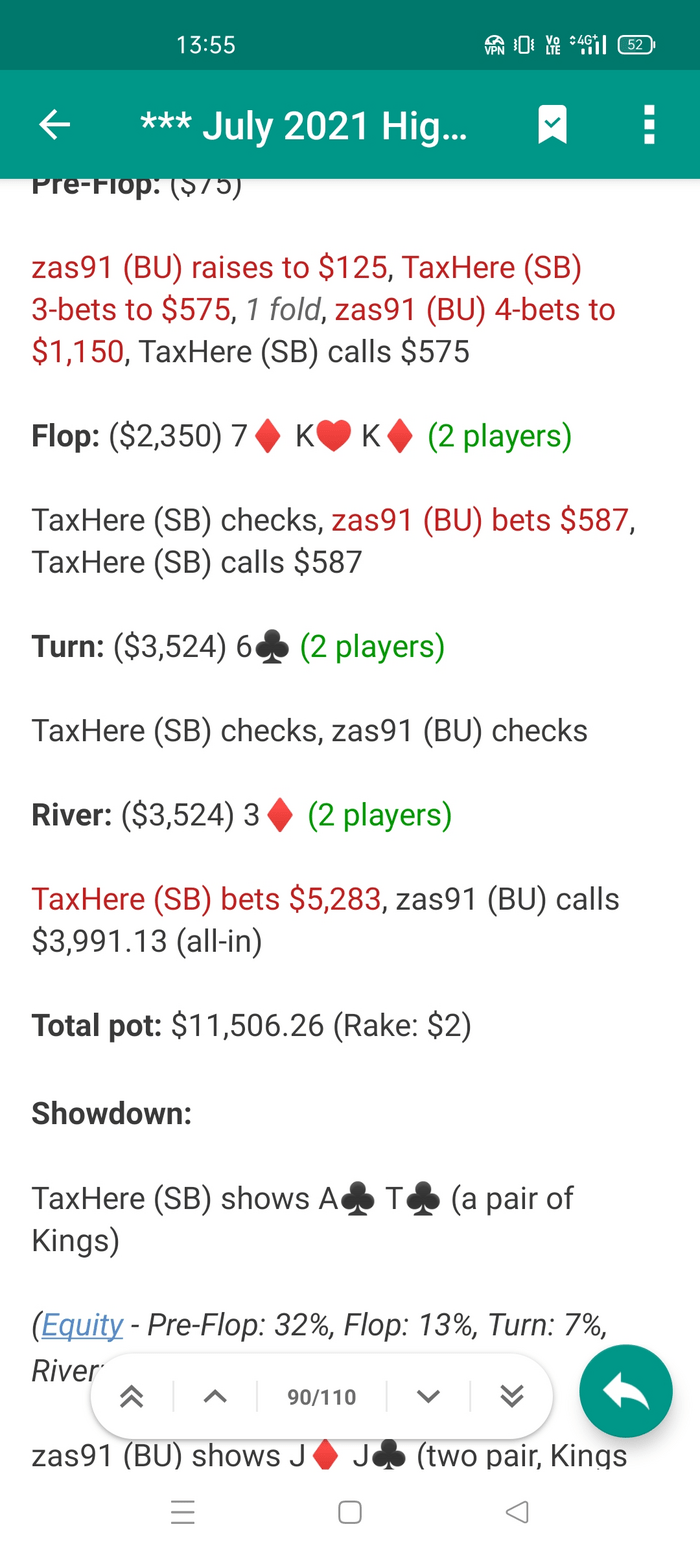Open the overflow menu
The width and height of the screenshot is (700, 1555).
(649, 125)
